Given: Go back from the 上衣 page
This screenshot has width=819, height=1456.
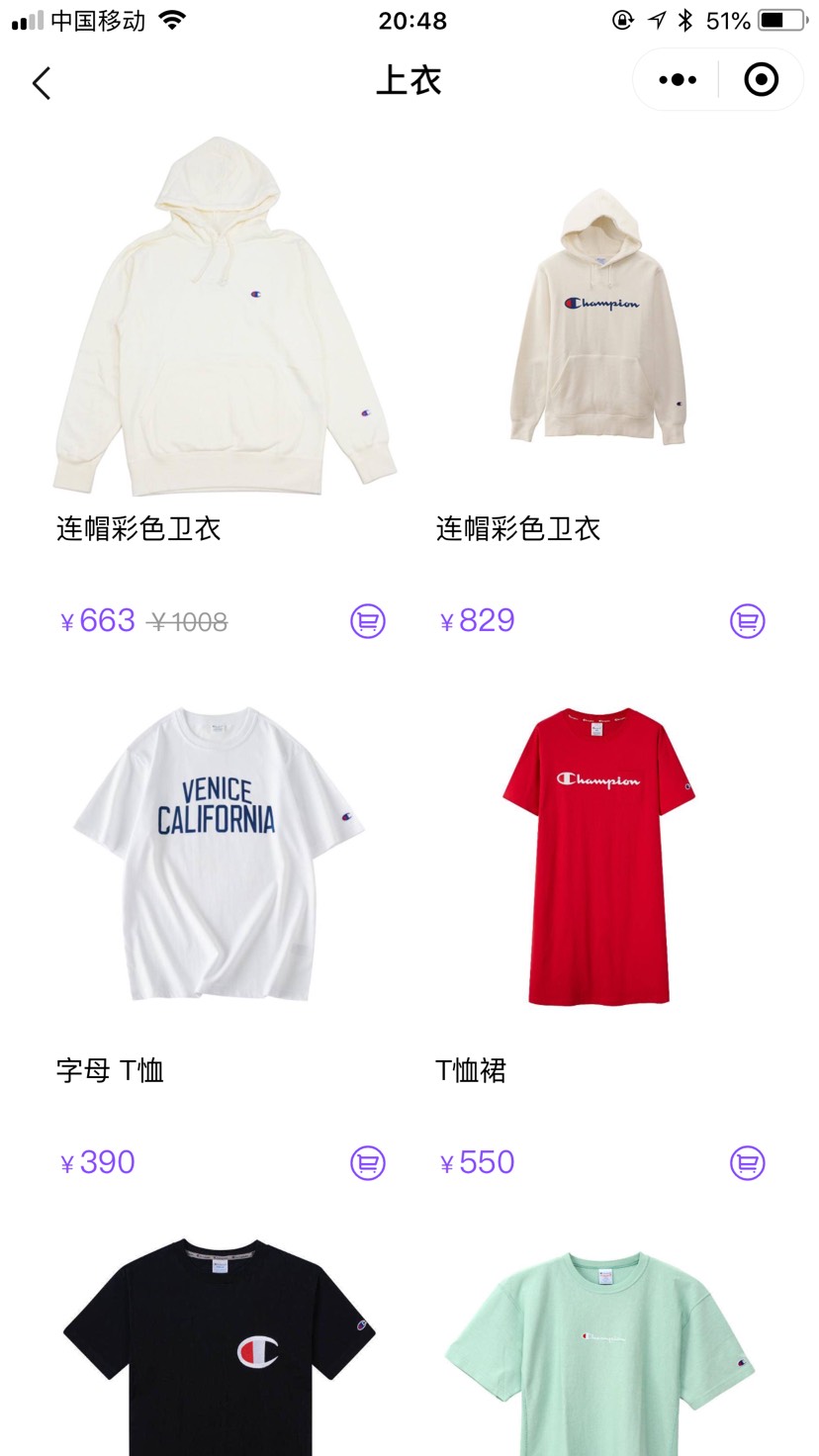Looking at the screenshot, I should click(x=41, y=83).
